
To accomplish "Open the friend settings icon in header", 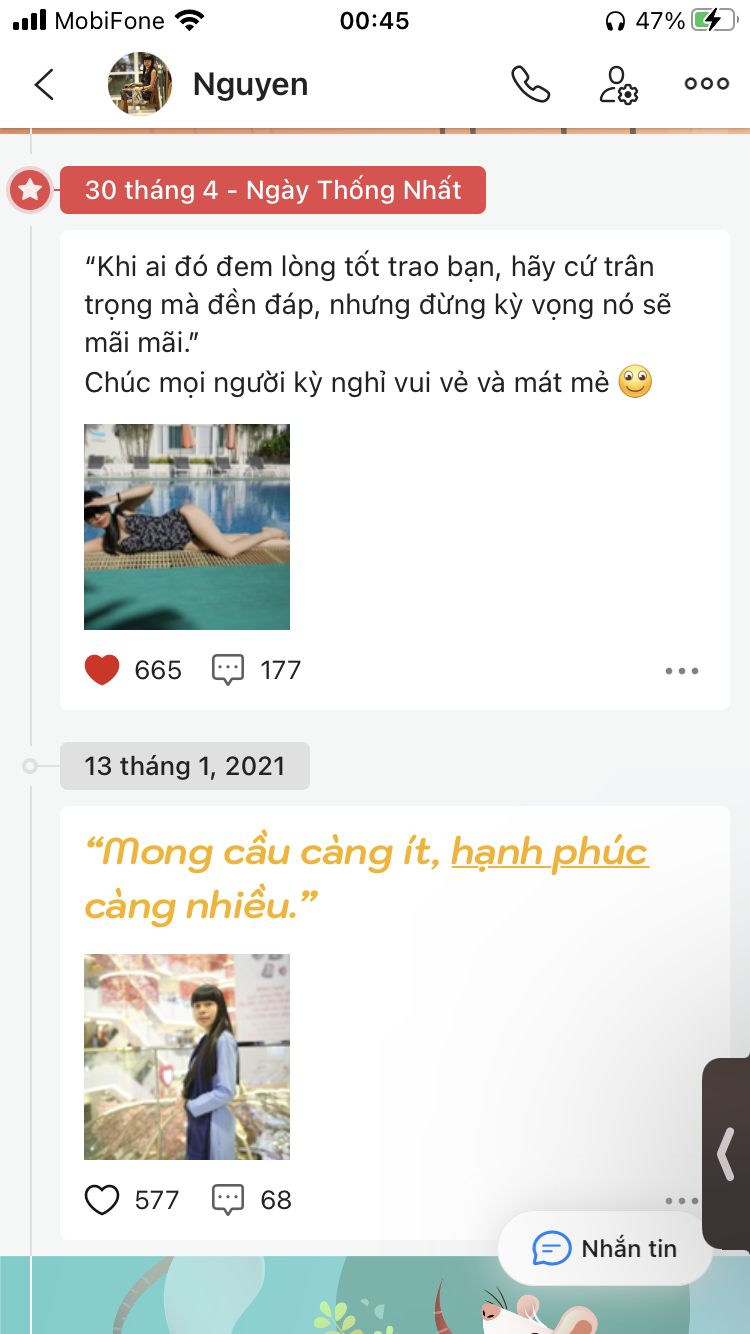I will (x=618, y=87).
